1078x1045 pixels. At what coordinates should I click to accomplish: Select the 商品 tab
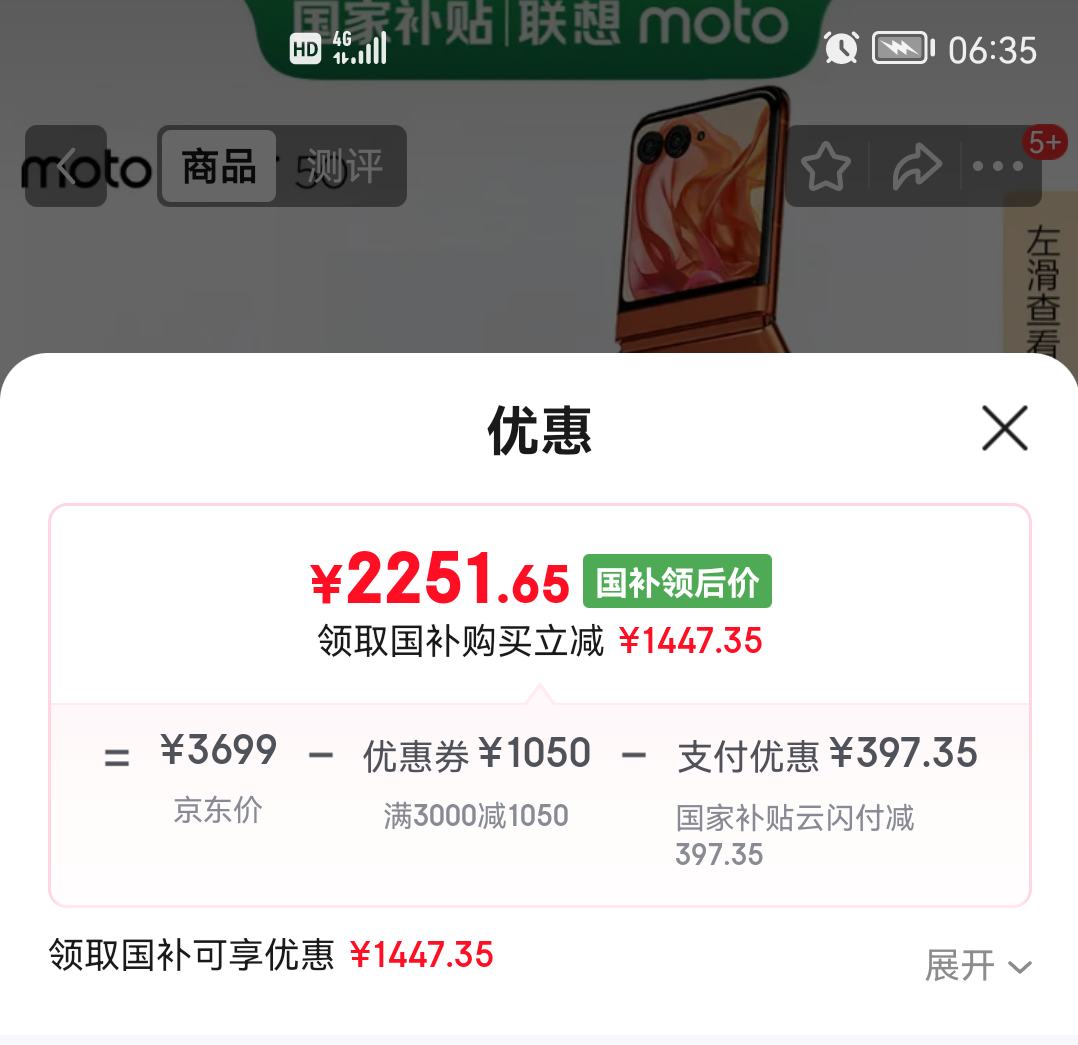click(219, 166)
